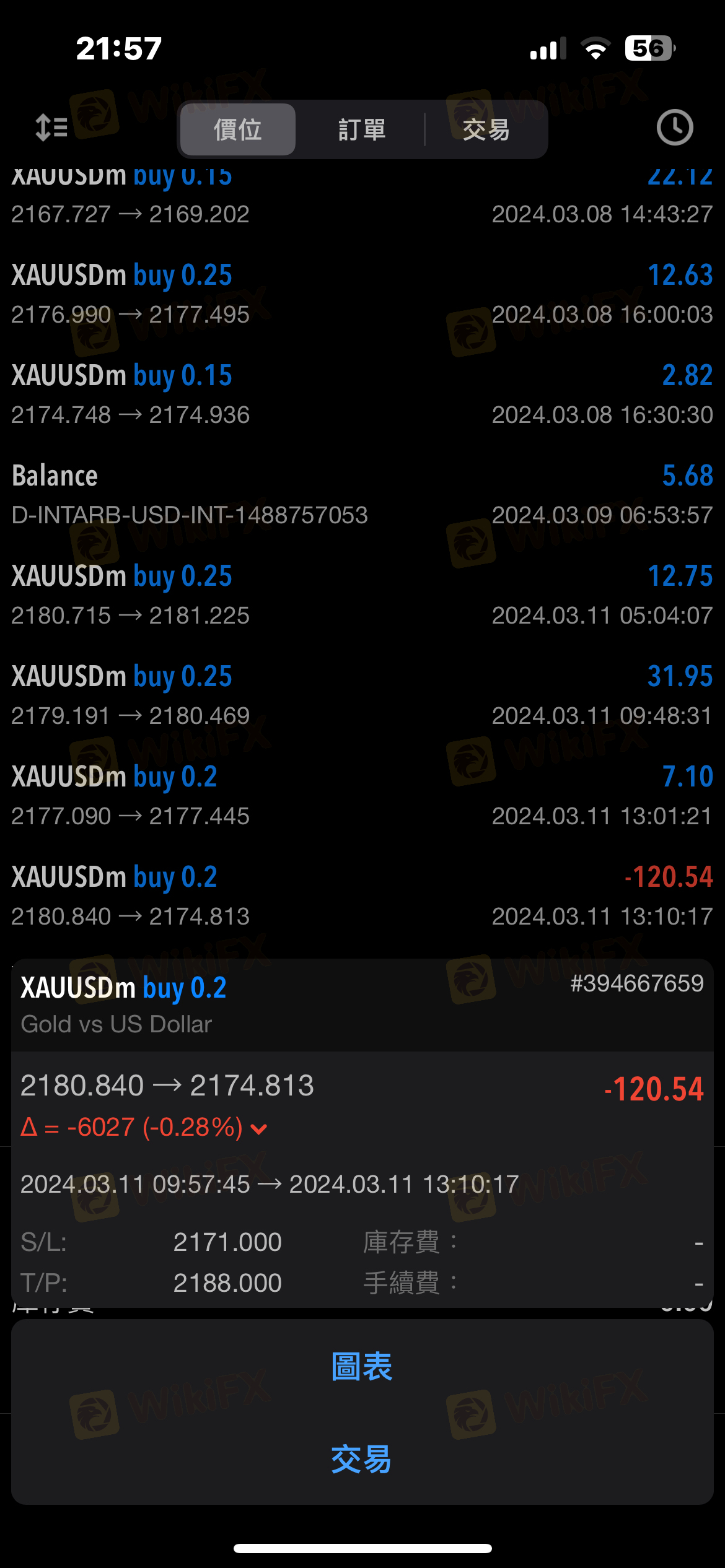Image resolution: width=725 pixels, height=1568 pixels.
Task: Open the trade with profit 12.75
Action: (362, 595)
